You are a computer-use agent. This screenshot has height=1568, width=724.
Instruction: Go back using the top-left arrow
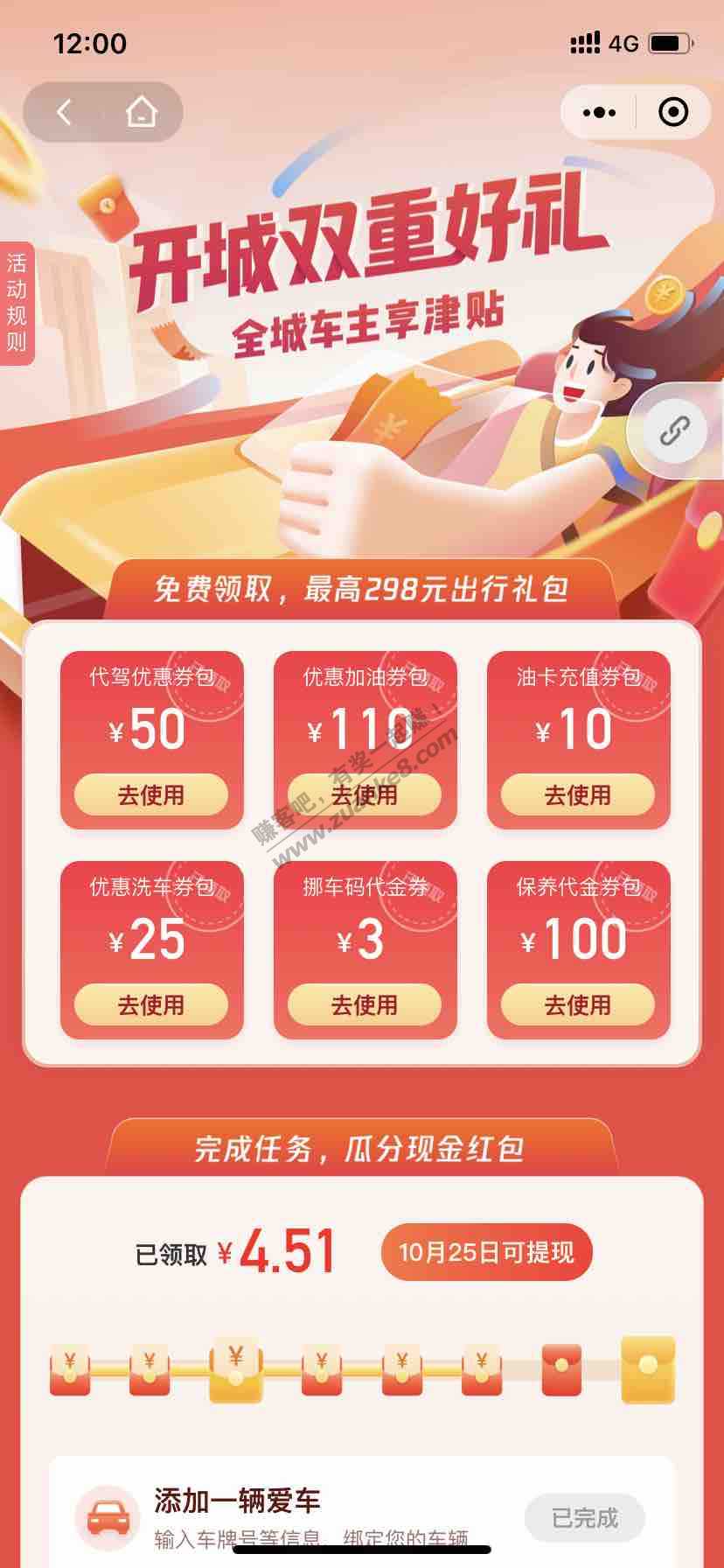(64, 112)
